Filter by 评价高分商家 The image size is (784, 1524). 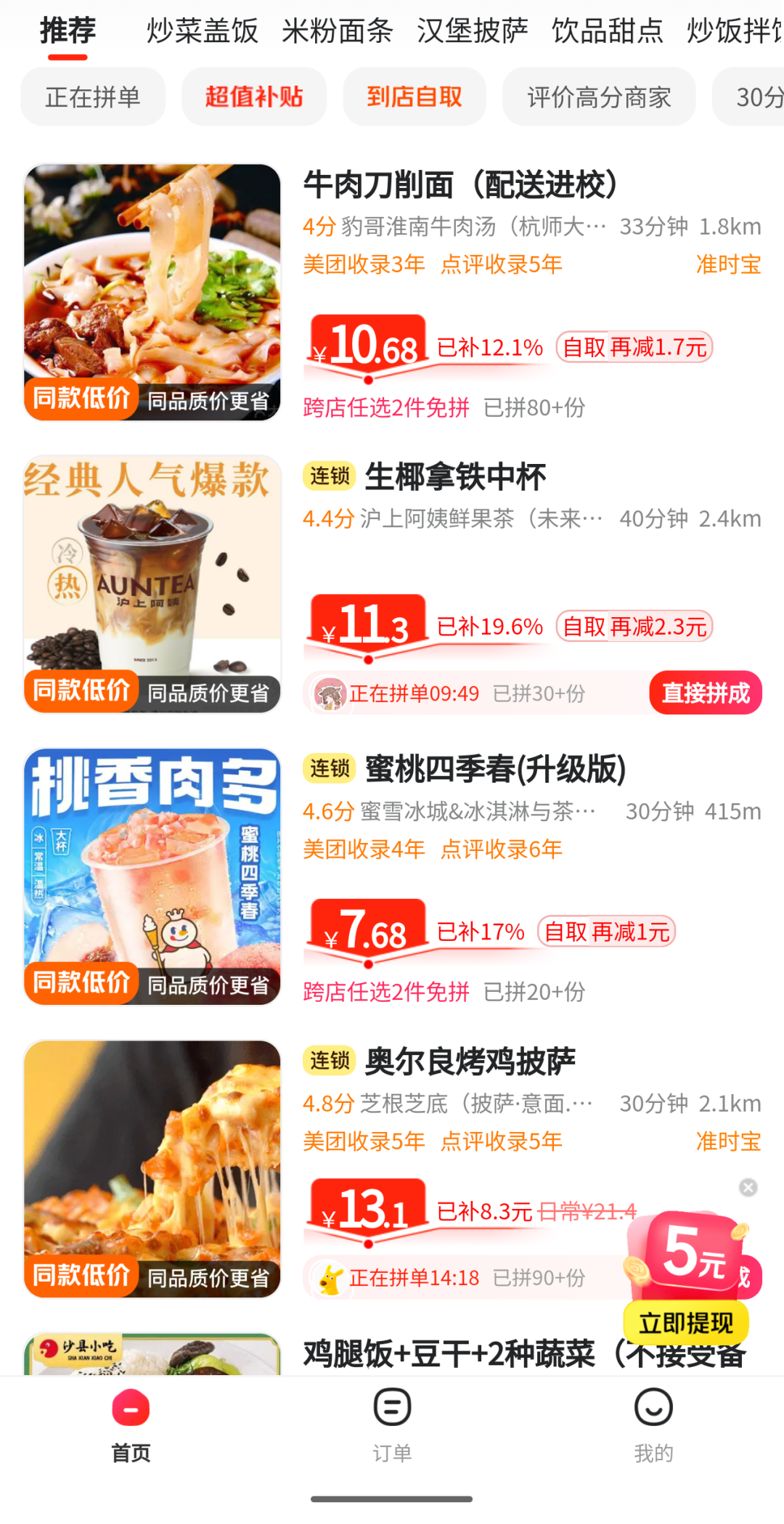click(x=599, y=97)
